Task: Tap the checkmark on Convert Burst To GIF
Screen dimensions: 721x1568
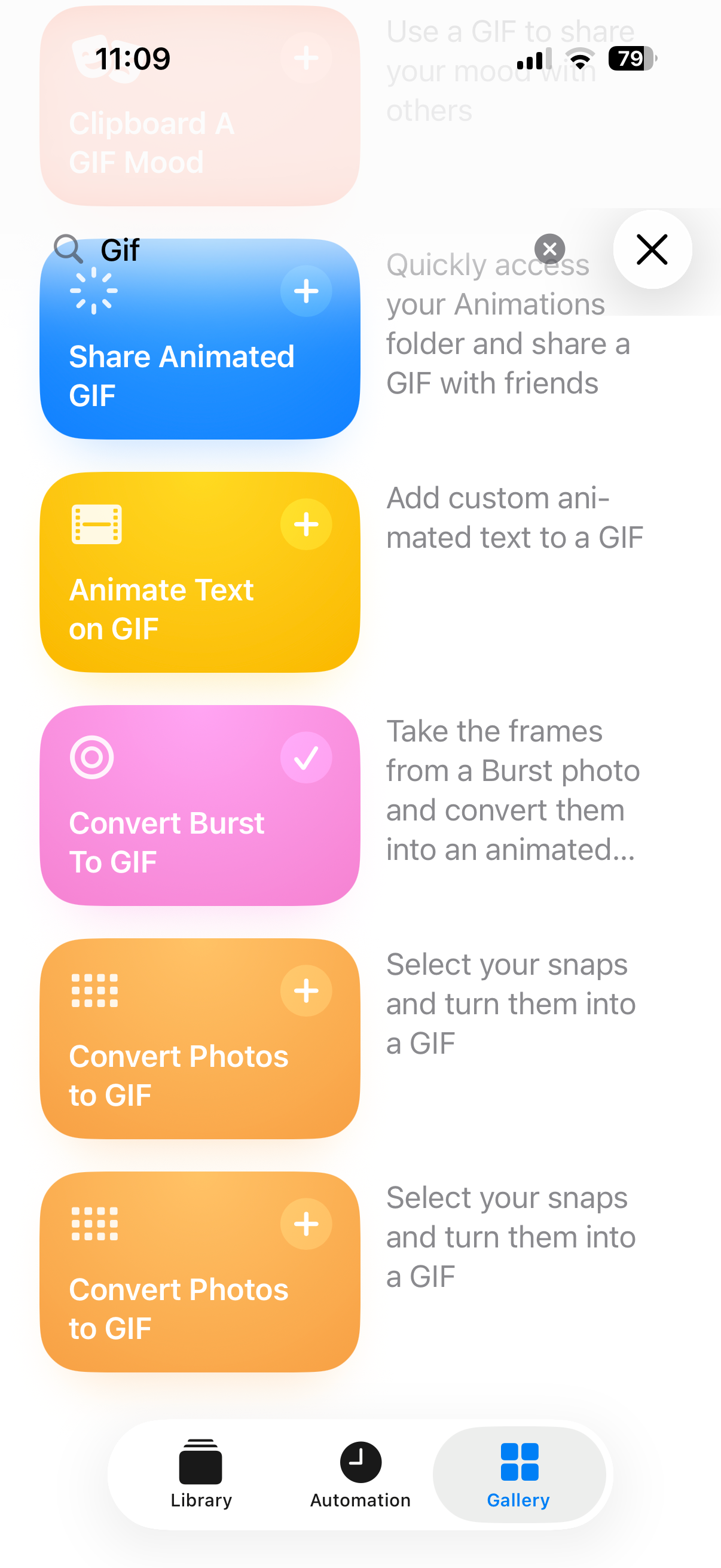Action: pos(306,757)
